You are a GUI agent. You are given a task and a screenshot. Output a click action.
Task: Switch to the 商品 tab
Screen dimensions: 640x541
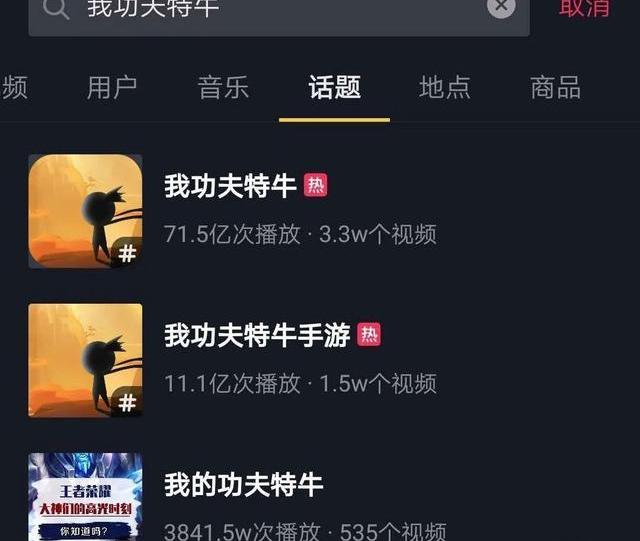pos(555,88)
